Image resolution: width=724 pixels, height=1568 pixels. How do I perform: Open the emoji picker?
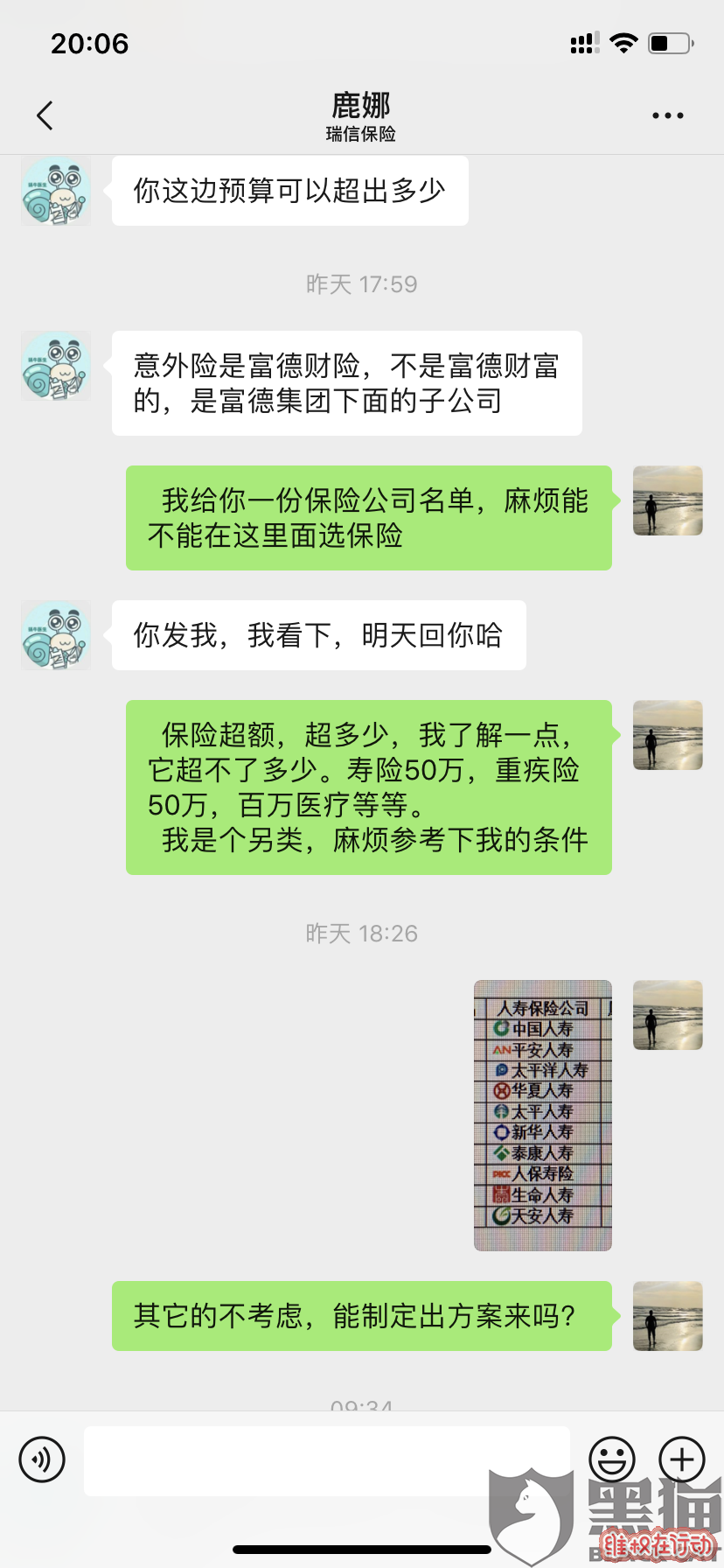pyautogui.click(x=611, y=1459)
